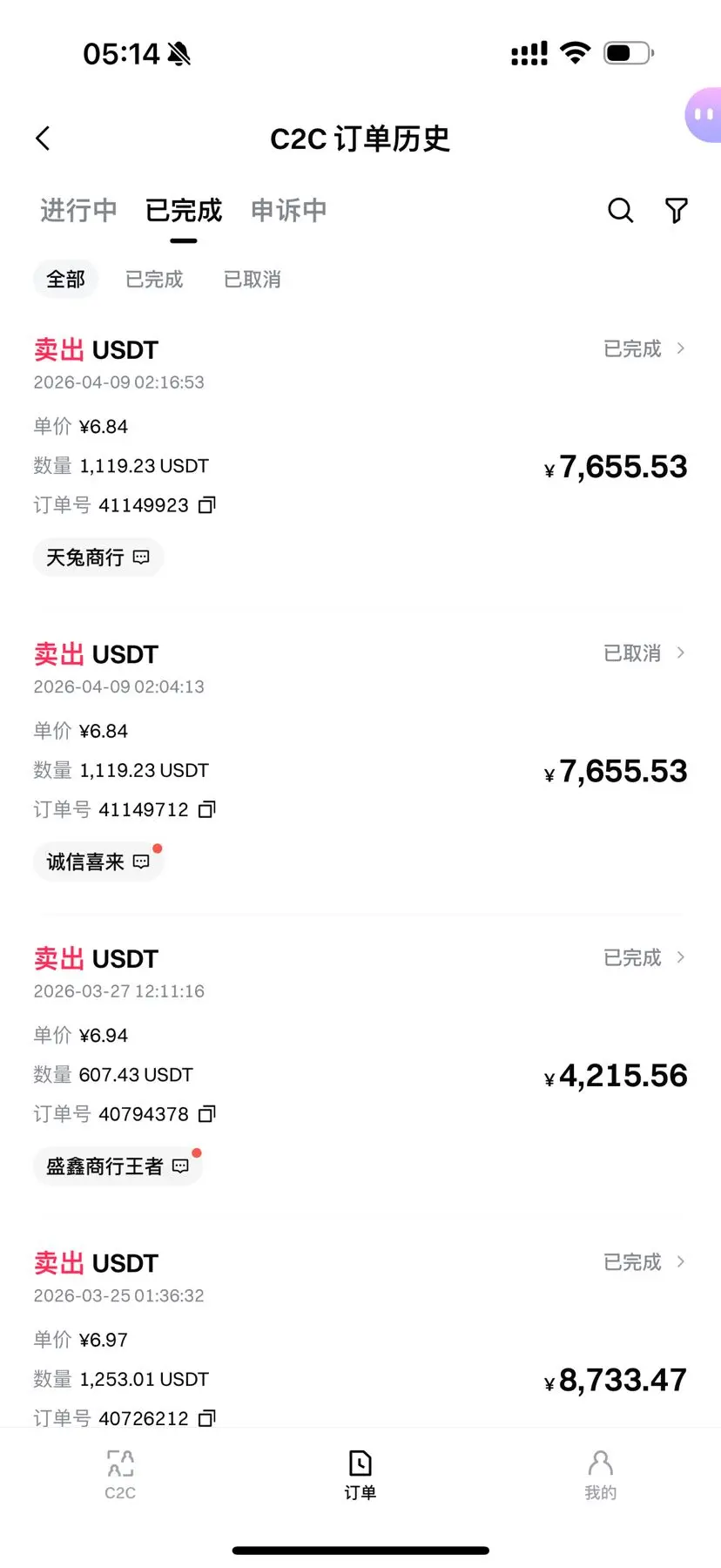
Task: Chat with merchant 盛鑫商行王者
Action: point(118,1166)
